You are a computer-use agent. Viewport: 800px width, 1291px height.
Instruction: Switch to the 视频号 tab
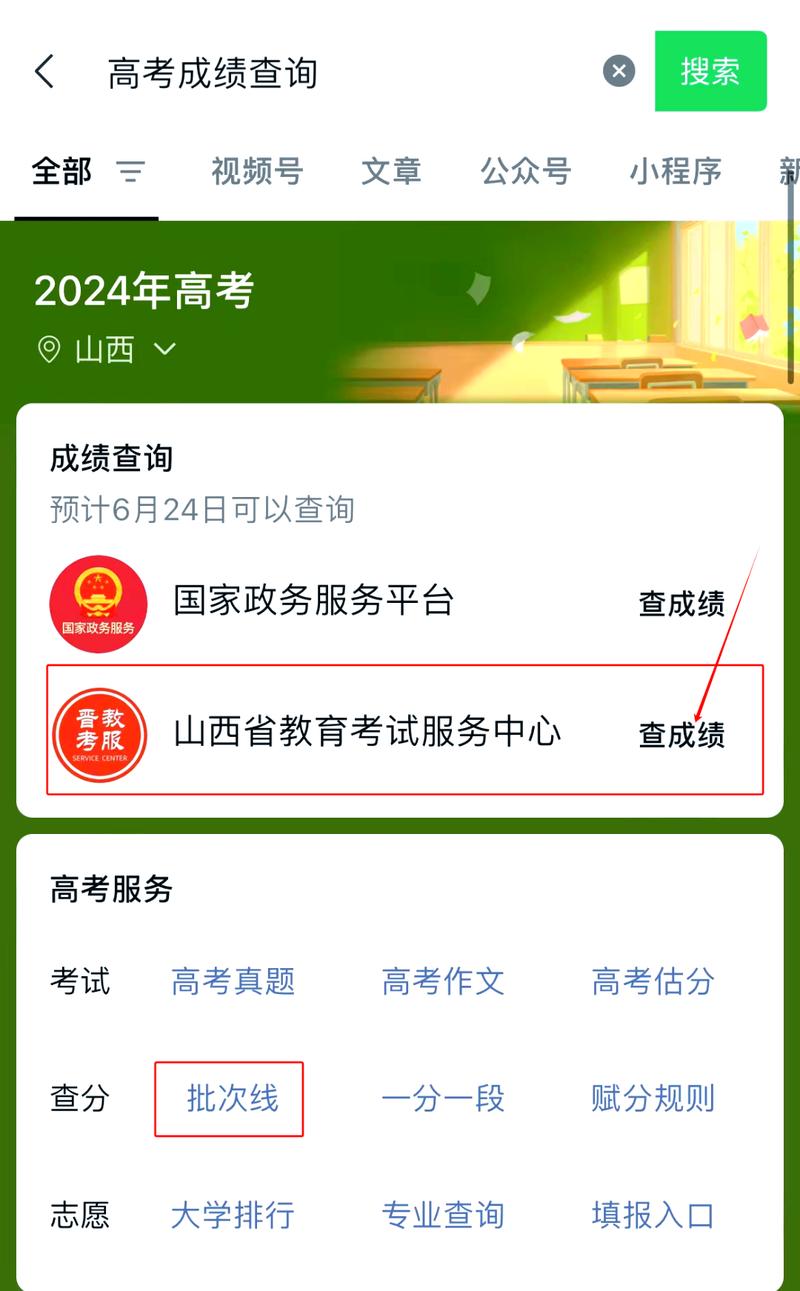(x=256, y=171)
